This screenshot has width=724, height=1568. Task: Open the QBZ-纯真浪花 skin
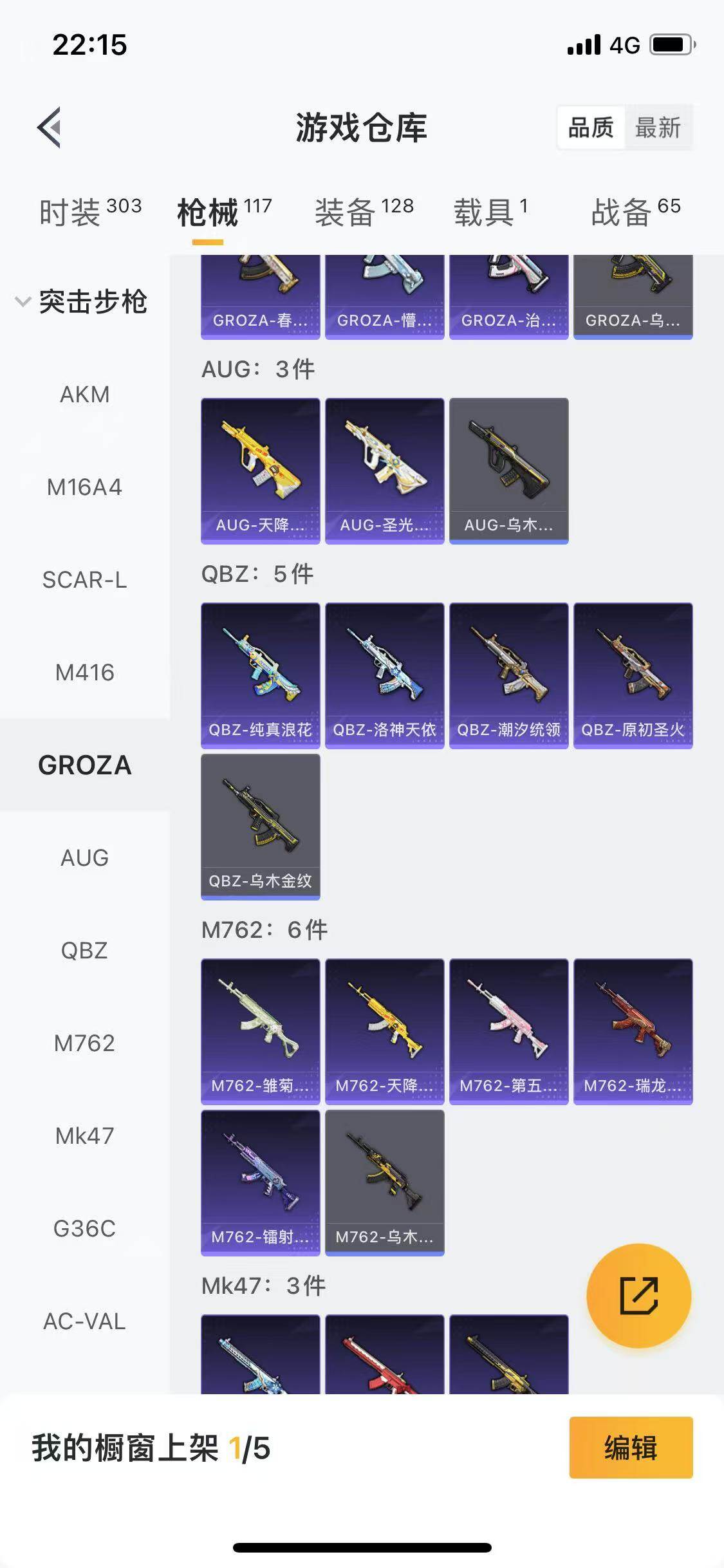(261, 675)
